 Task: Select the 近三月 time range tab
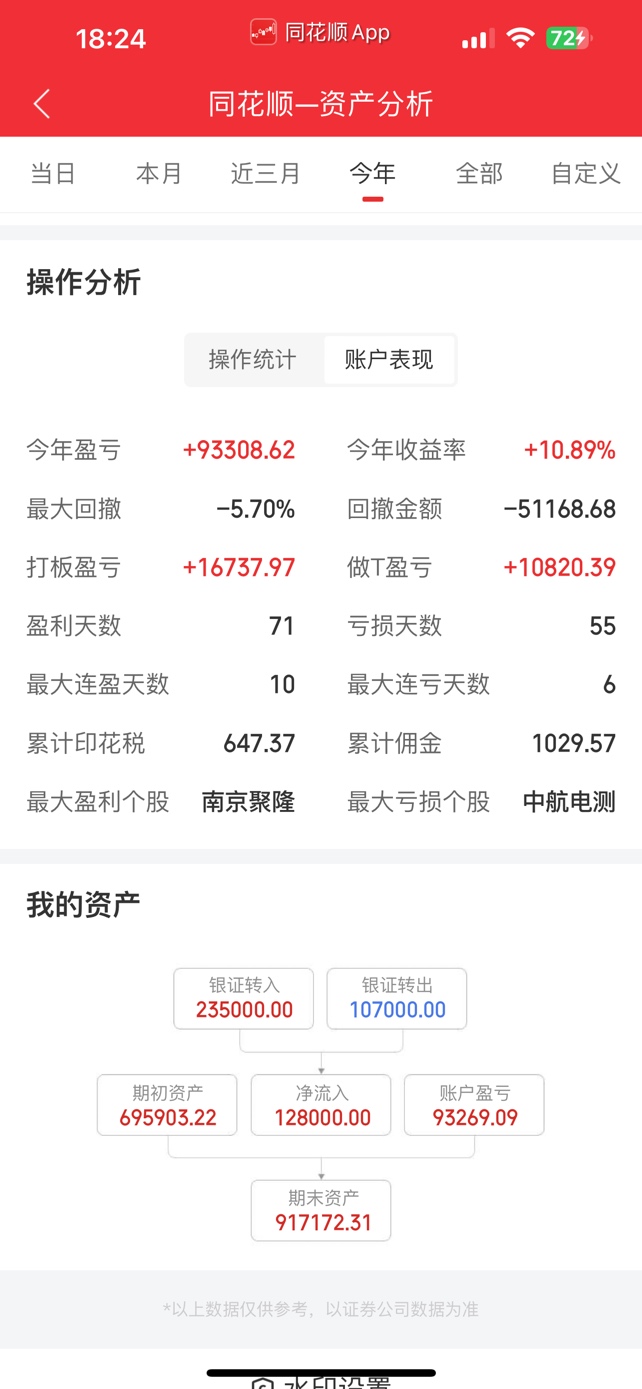[266, 173]
